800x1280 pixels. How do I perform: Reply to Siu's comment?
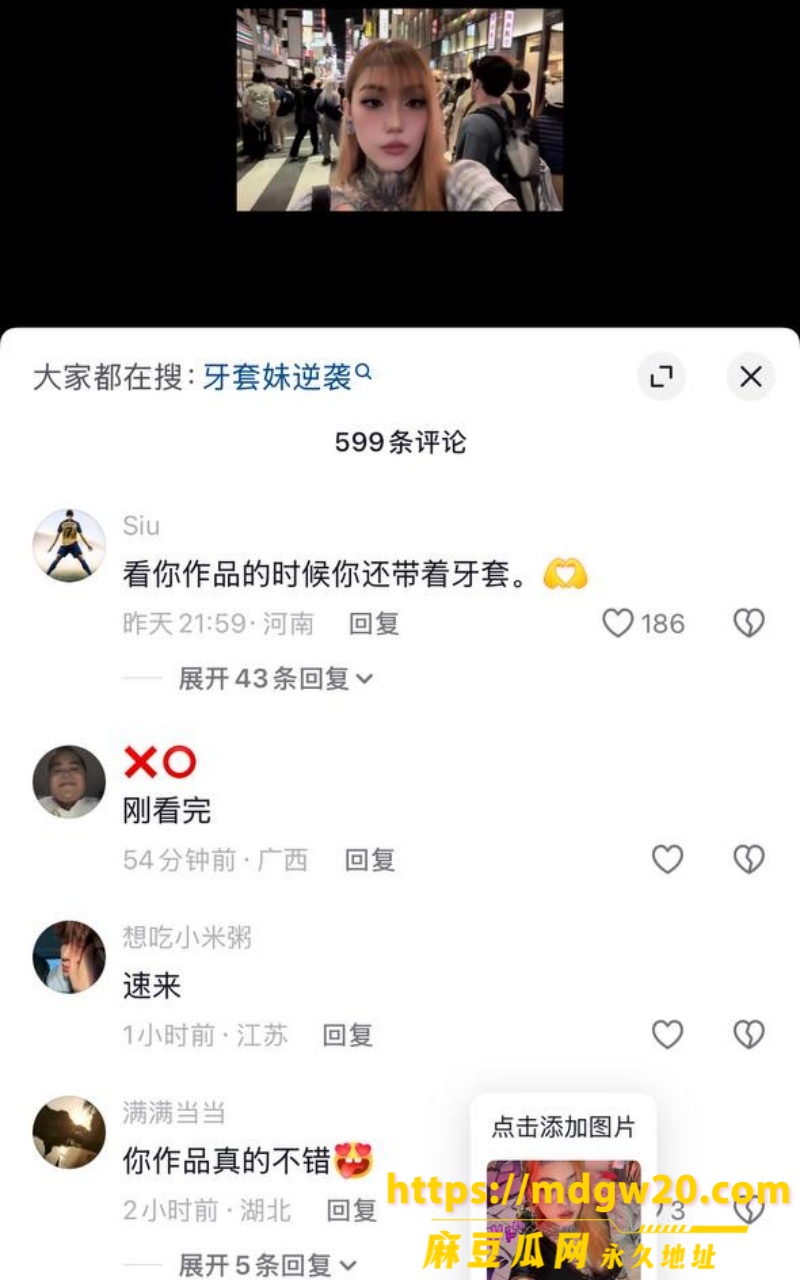click(374, 624)
